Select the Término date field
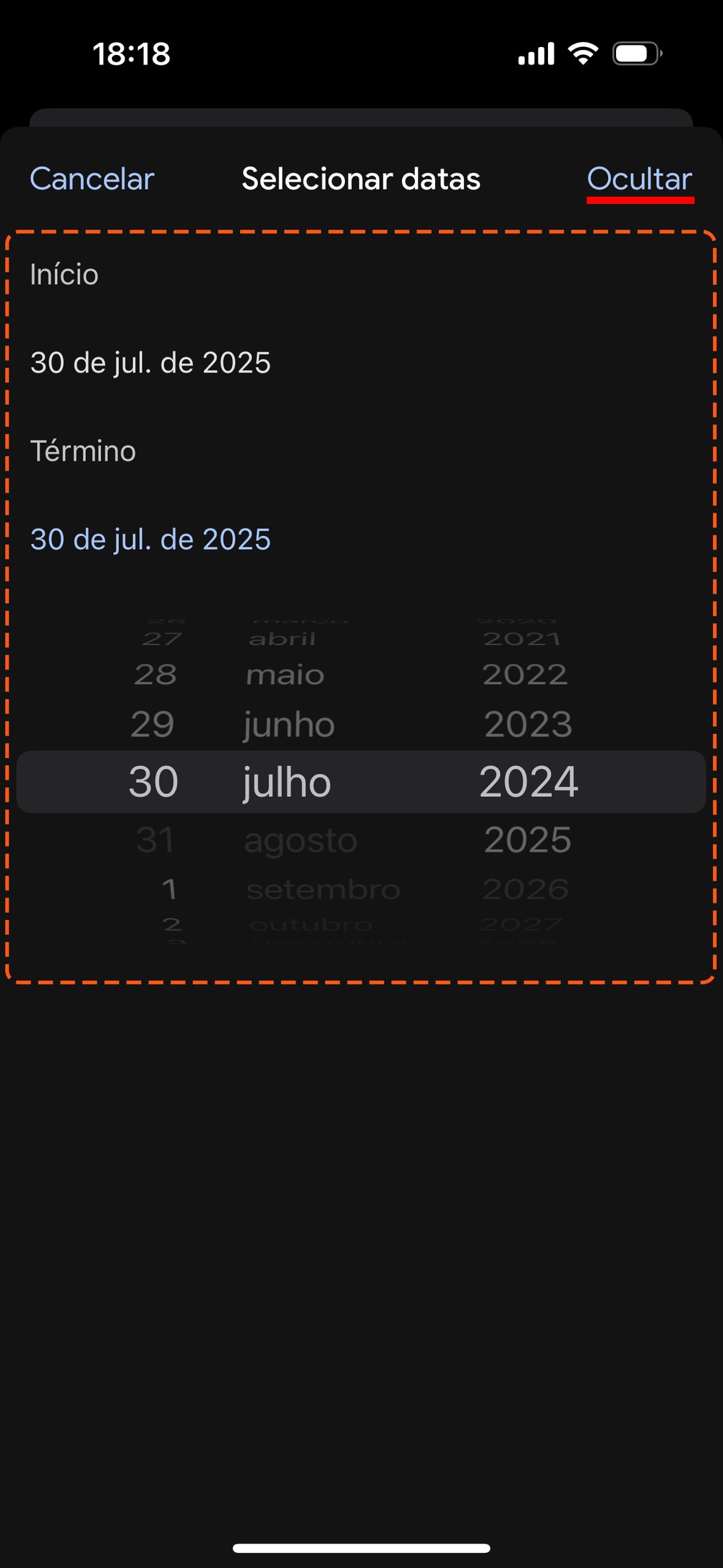Screen dimensions: 723x1568 click(x=150, y=539)
